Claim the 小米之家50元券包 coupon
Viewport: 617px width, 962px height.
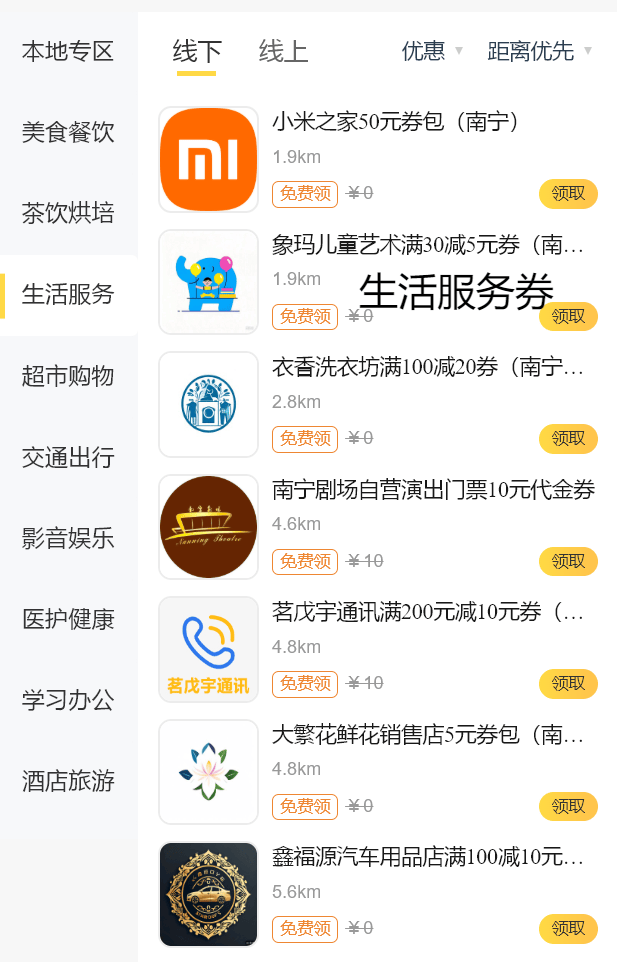[x=568, y=194]
